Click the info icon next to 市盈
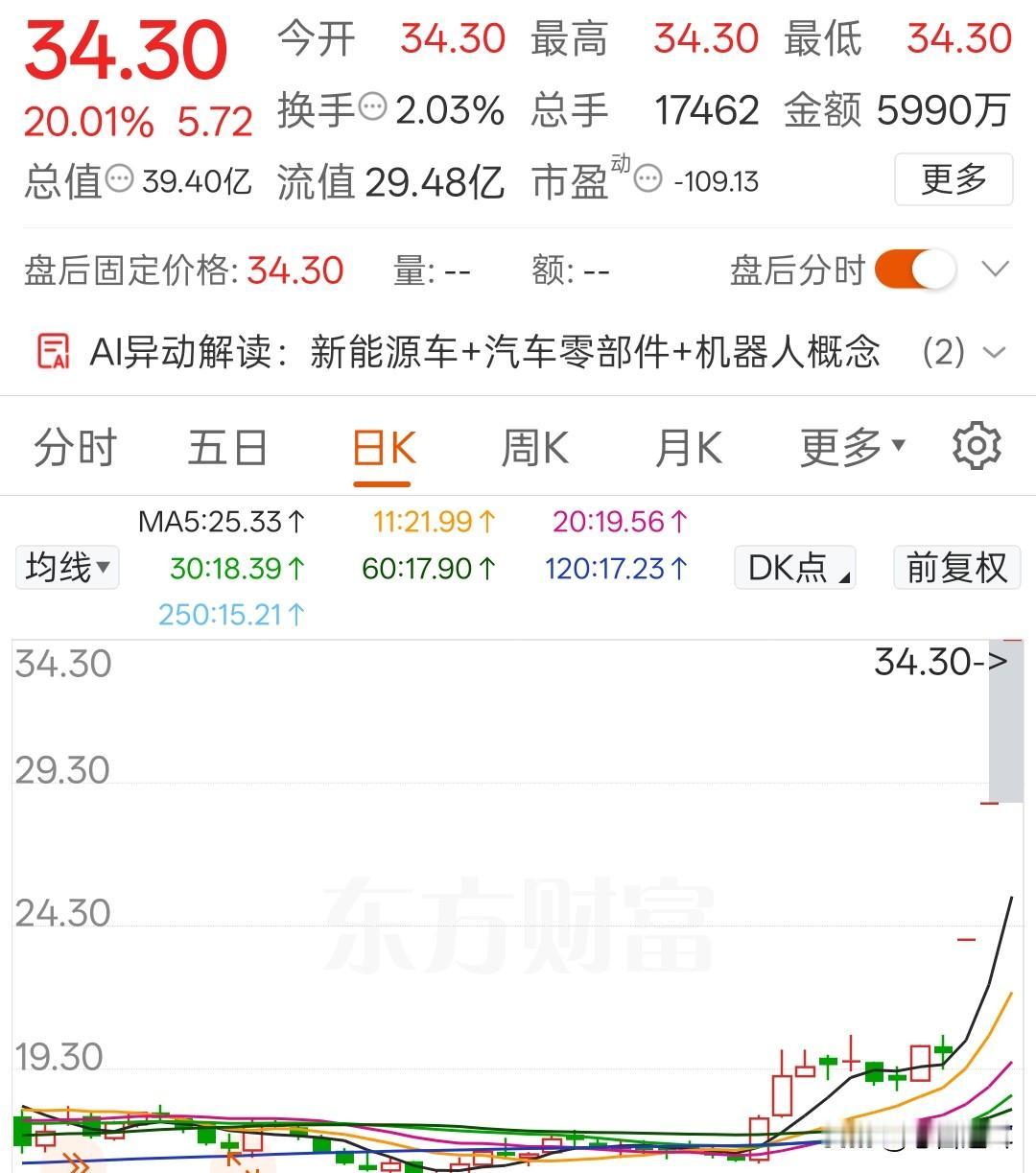 648,178
